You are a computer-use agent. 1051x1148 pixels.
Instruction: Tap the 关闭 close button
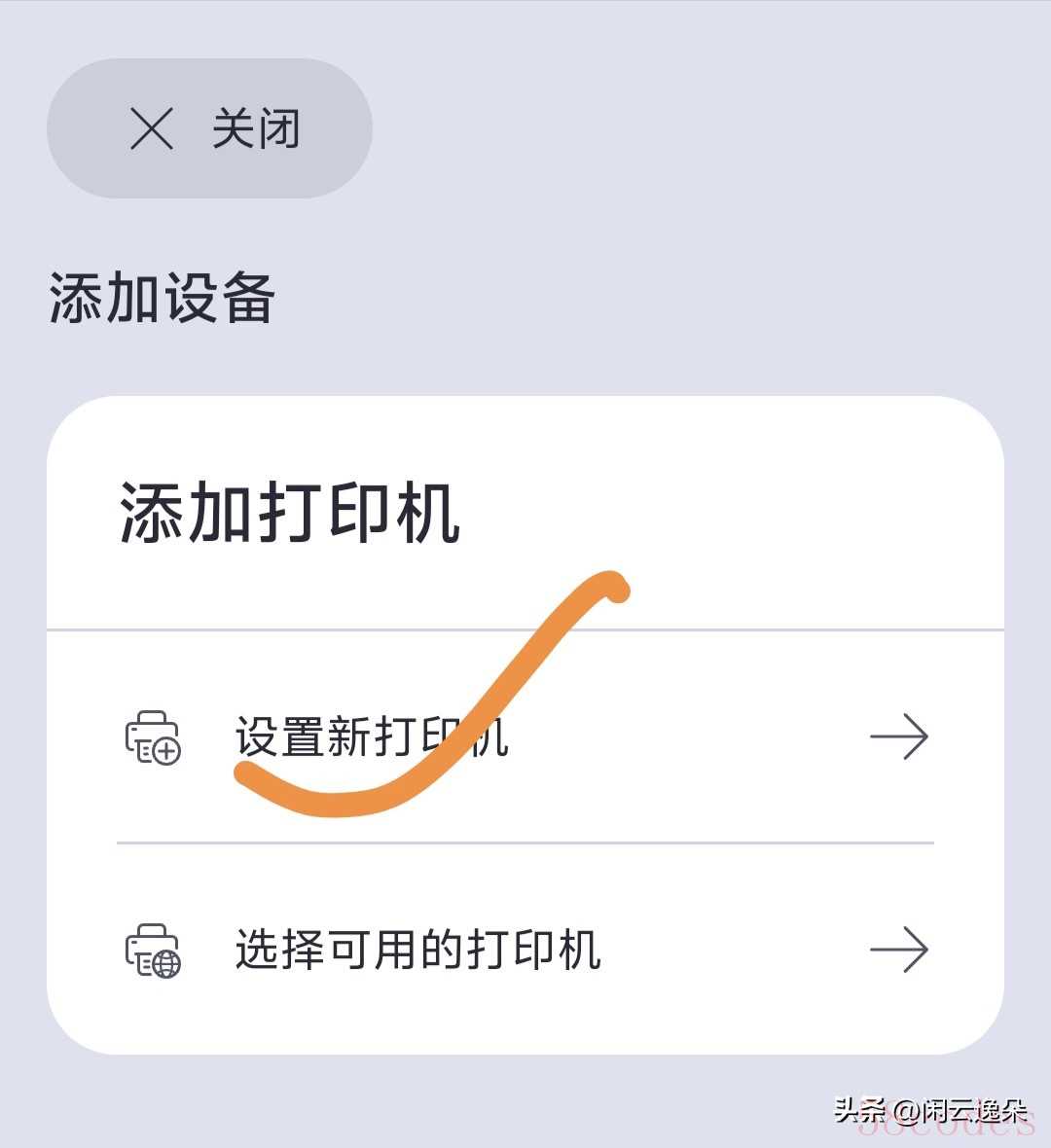click(x=209, y=128)
